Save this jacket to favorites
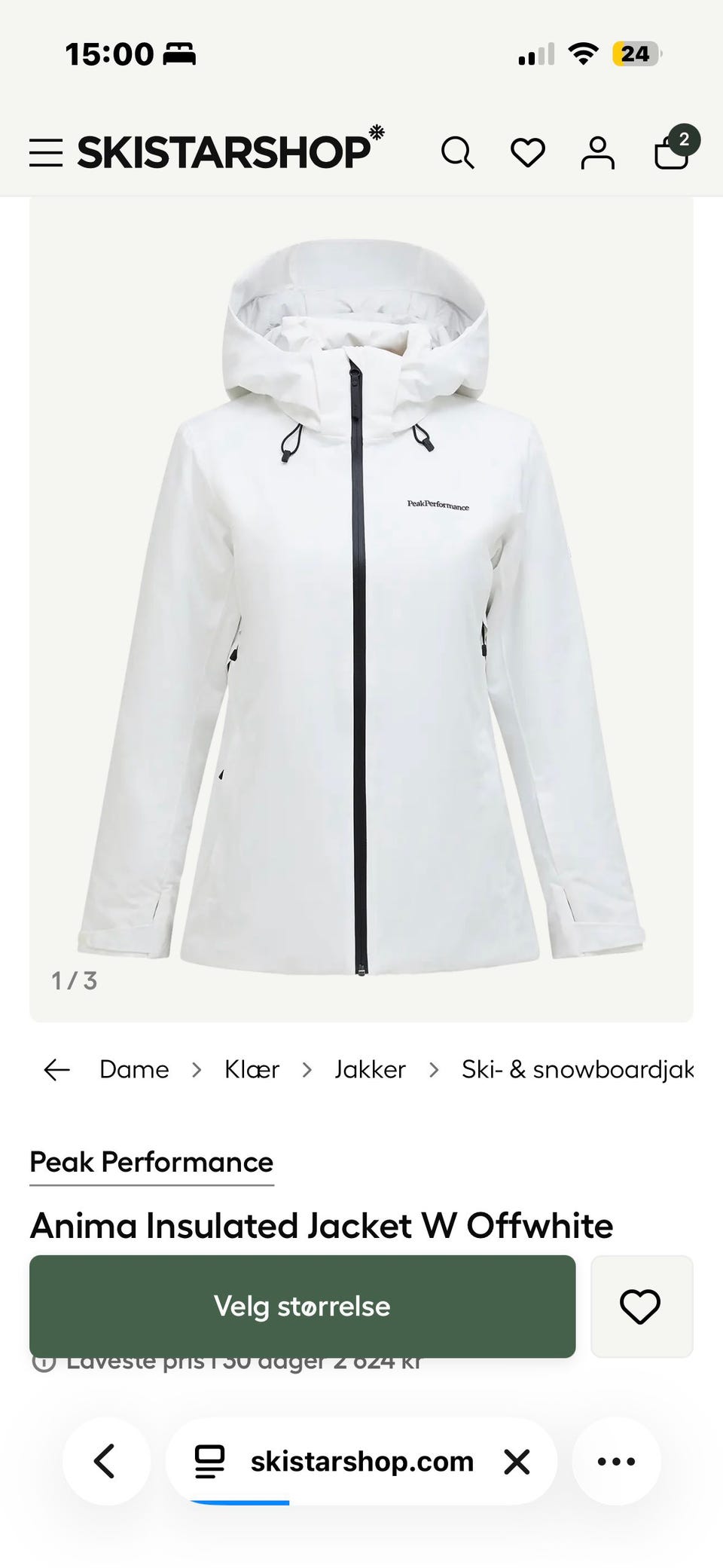Screen dimensions: 723x1568 coord(641,1306)
